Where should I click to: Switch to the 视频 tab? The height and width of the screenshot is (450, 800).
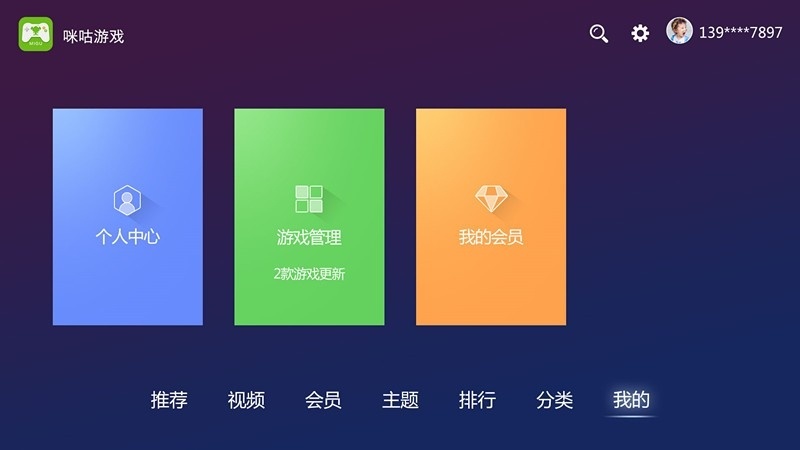click(246, 400)
